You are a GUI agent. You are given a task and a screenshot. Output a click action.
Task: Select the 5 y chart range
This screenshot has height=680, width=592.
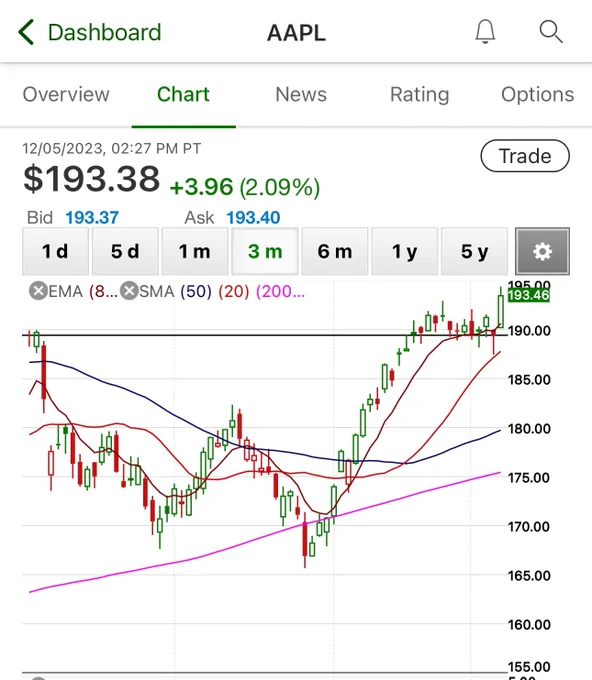[x=474, y=252]
